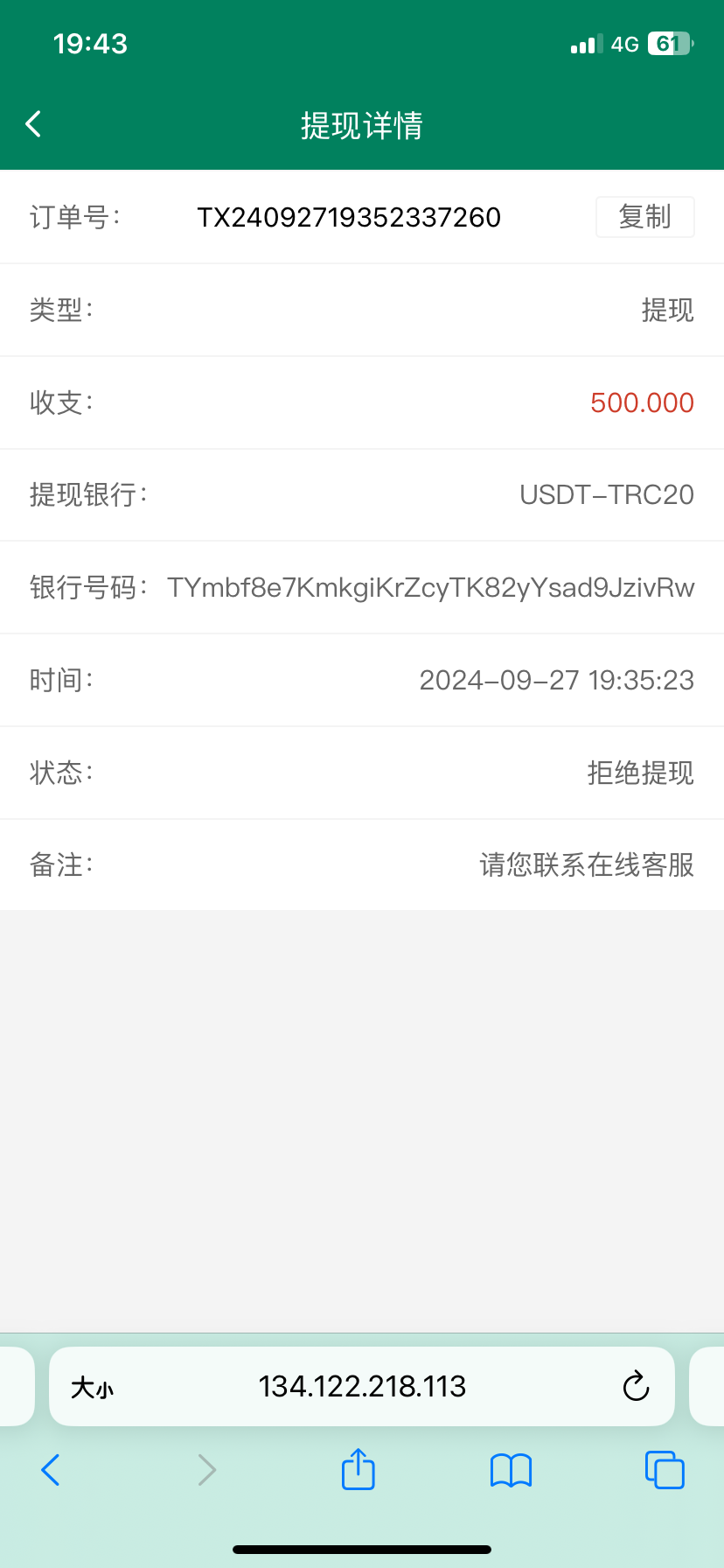The width and height of the screenshot is (724, 1568).
Task: Show all open Safari tabs
Action: [x=665, y=1470]
